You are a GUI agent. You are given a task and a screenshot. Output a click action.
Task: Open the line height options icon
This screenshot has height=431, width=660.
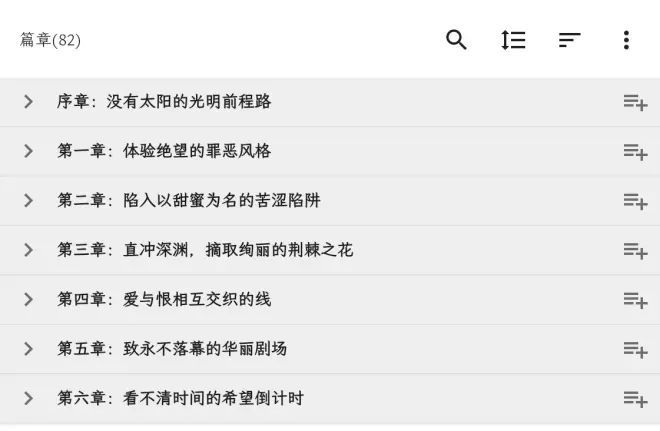(513, 40)
